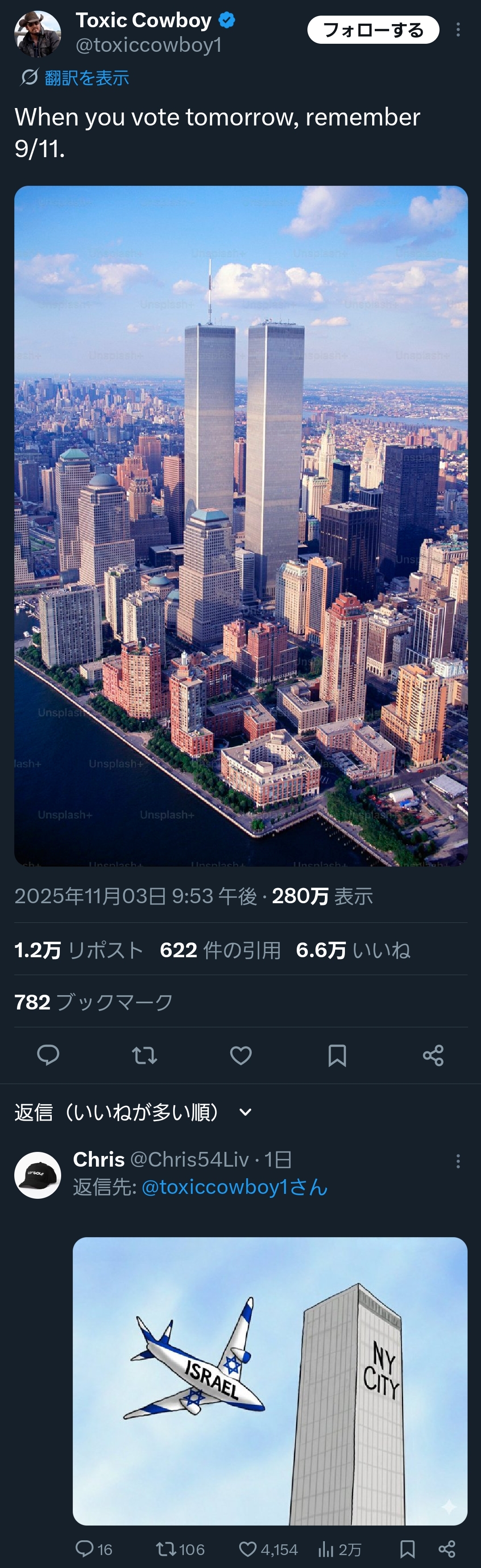Viewport: 481px width, 1568px height.
Task: Like Chris's reply with 4,154 likes
Action: (248, 1549)
